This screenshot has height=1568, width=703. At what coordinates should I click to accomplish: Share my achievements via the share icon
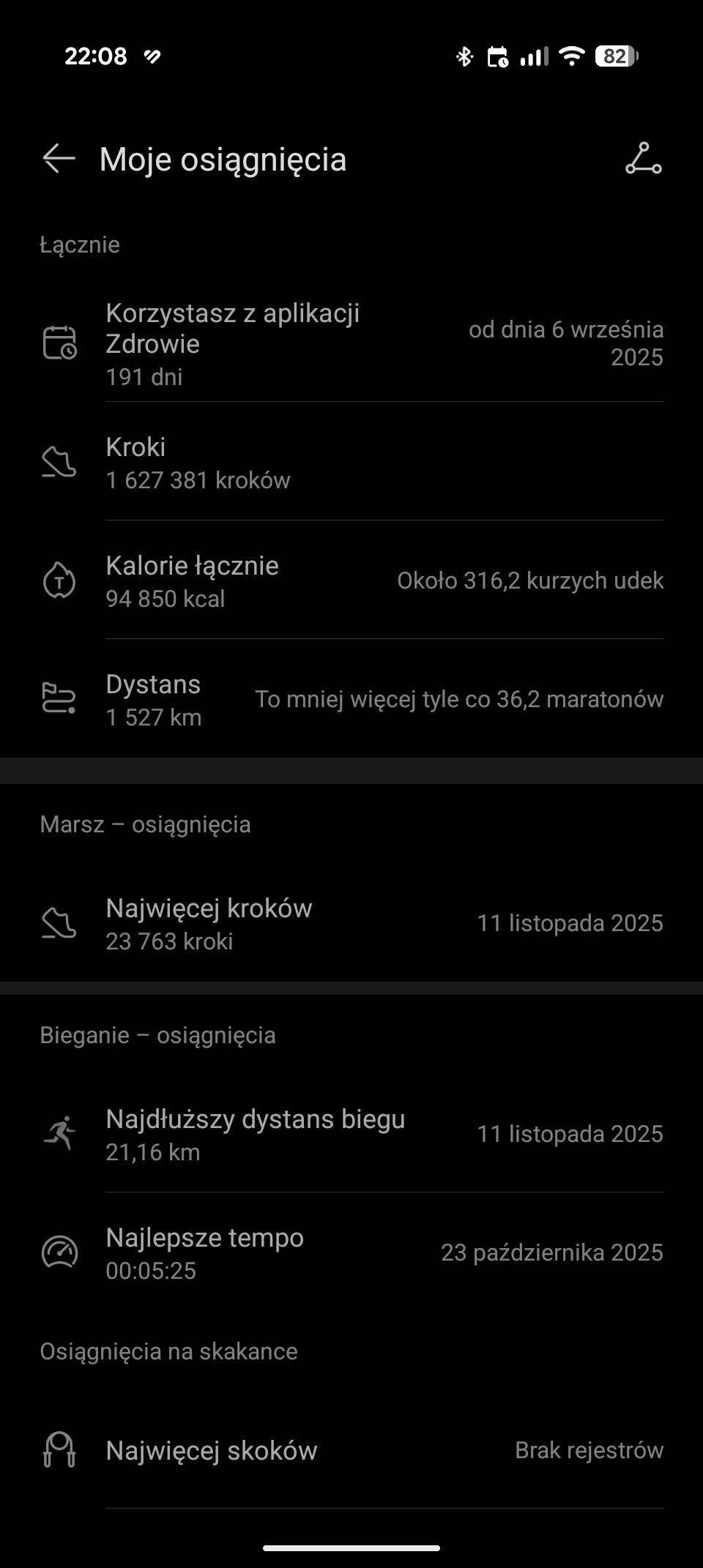643,159
